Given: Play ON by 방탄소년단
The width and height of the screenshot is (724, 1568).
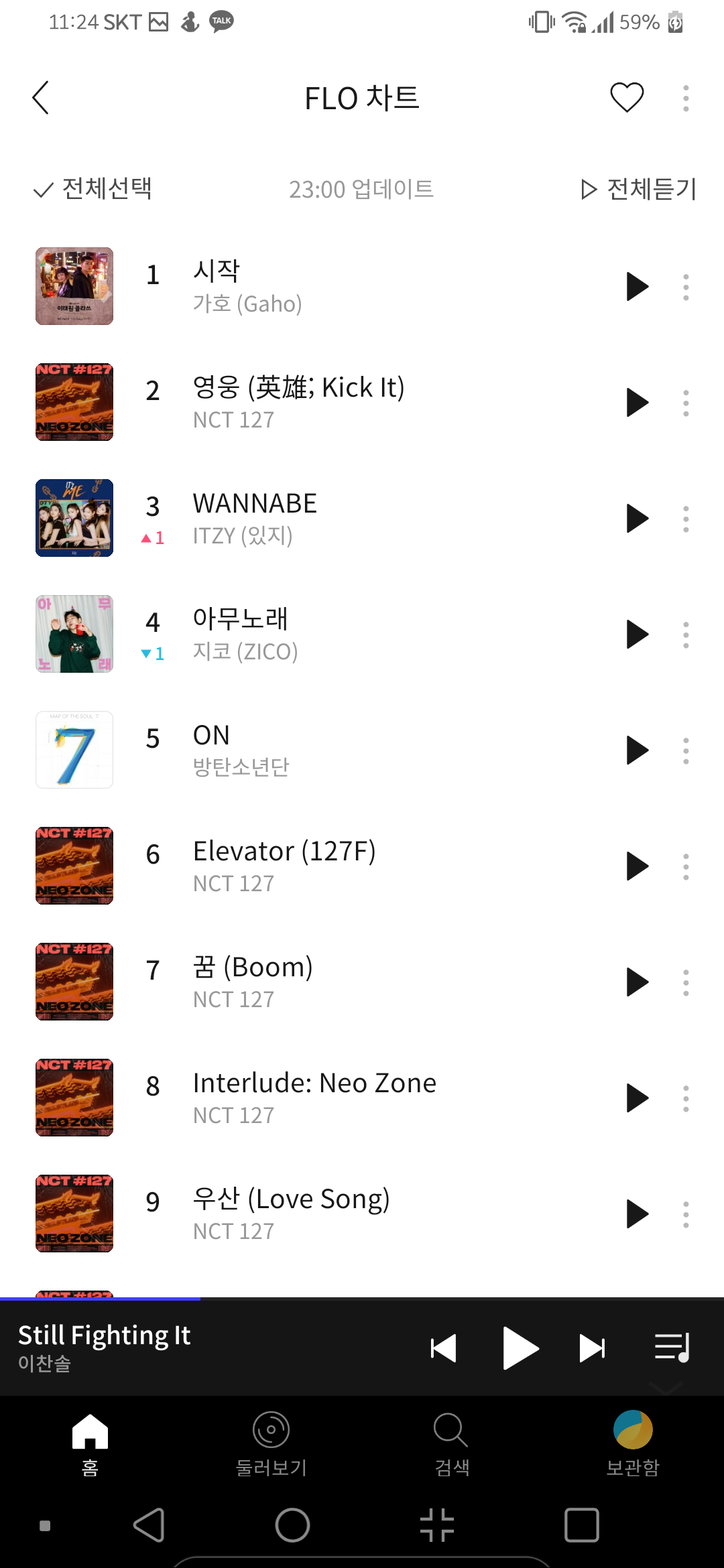Looking at the screenshot, I should pos(637,750).
